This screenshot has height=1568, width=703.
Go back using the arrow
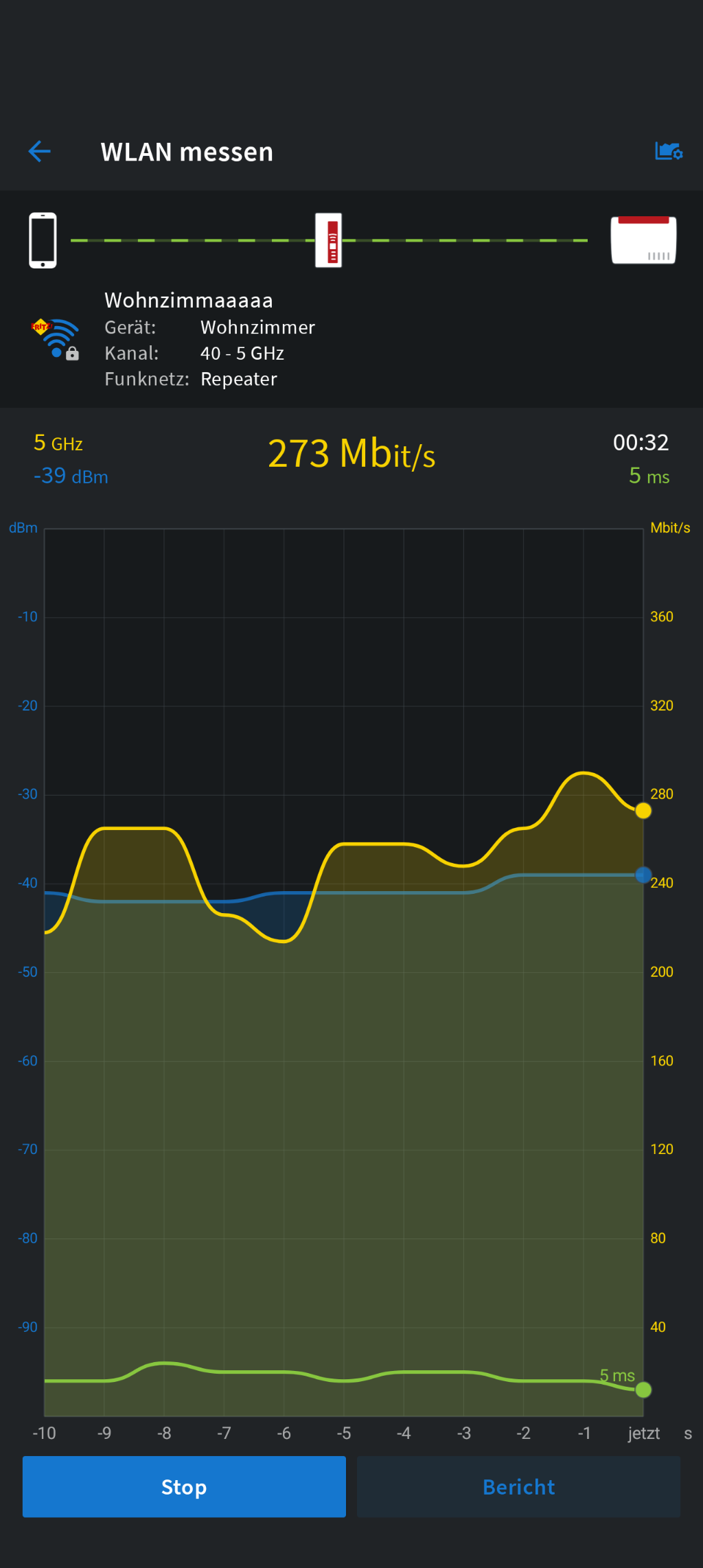(x=40, y=152)
